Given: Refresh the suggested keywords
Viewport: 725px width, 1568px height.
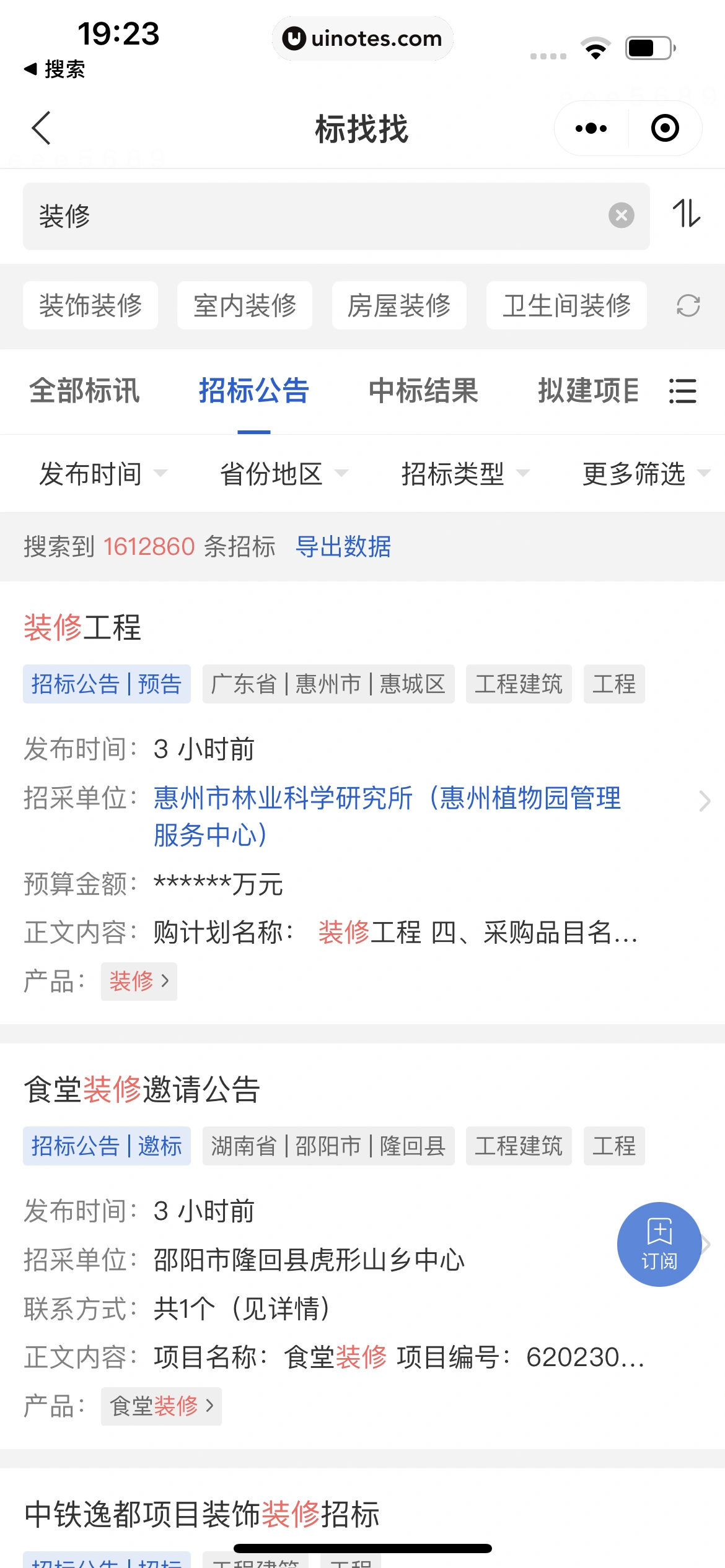Looking at the screenshot, I should pos(688,305).
